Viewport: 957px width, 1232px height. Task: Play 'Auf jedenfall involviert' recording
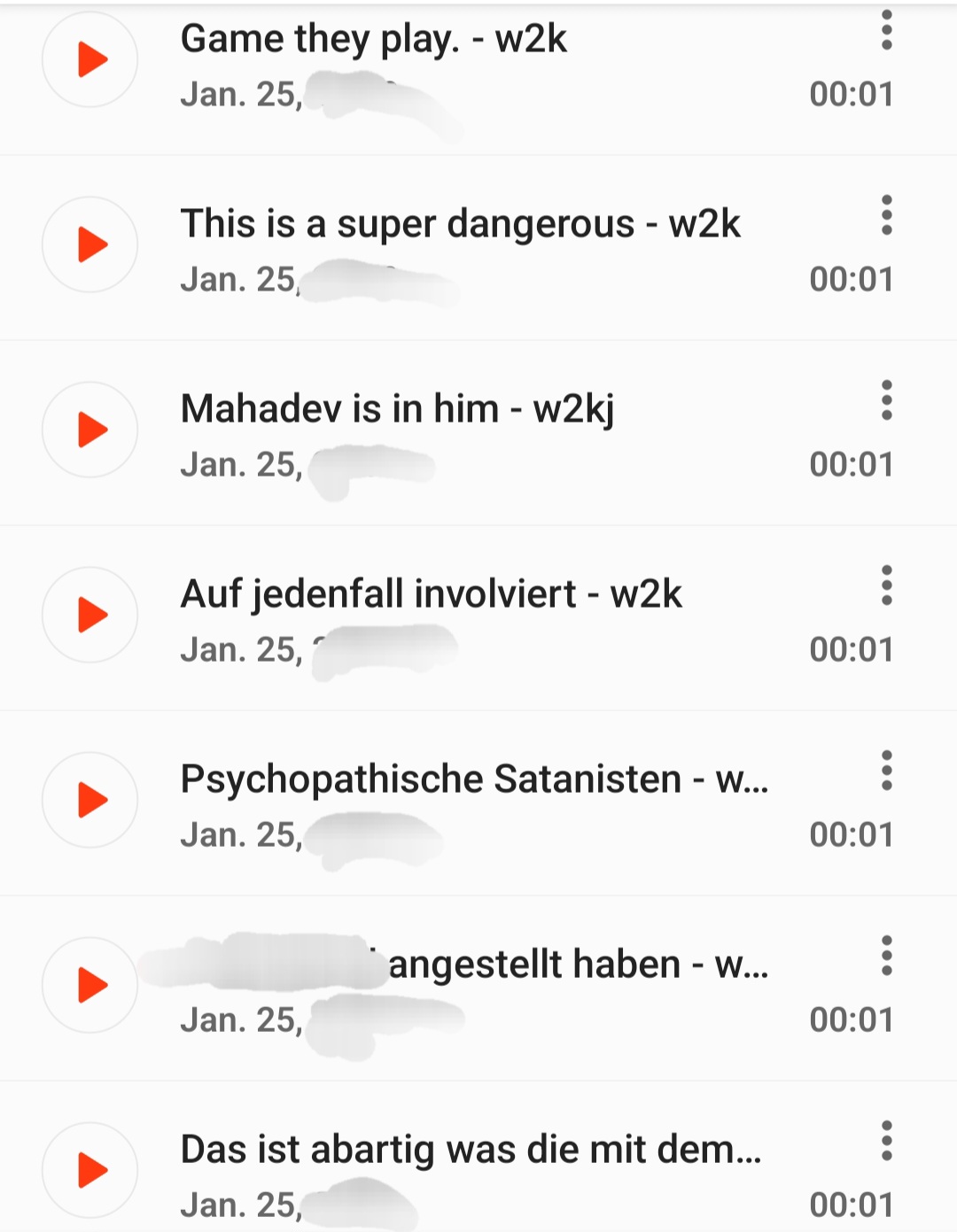coord(90,615)
